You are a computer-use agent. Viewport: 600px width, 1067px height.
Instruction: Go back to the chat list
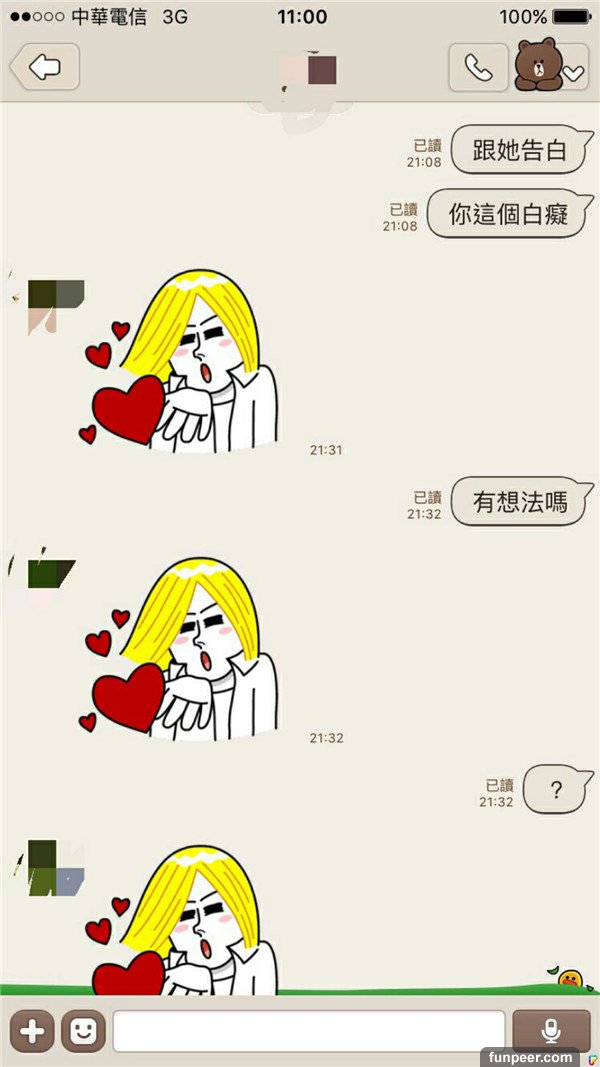coord(44,68)
